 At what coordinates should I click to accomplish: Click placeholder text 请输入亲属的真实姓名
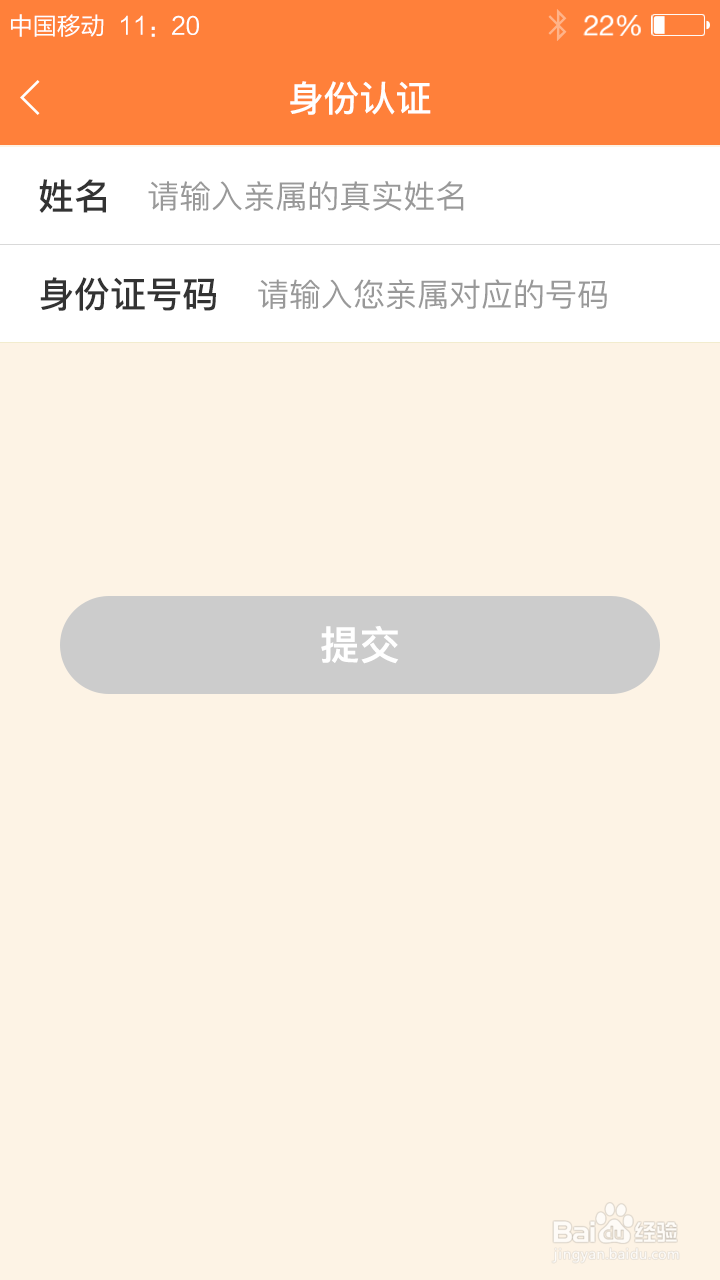click(x=305, y=196)
